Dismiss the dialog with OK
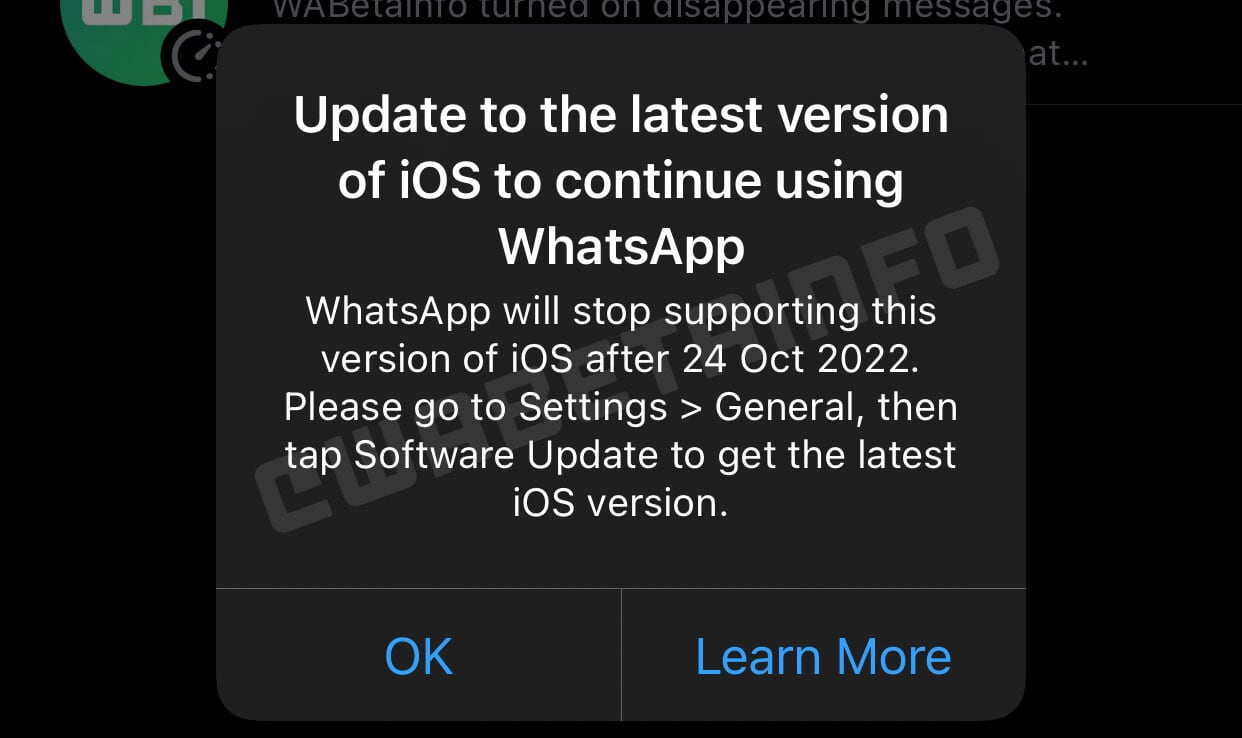The height and width of the screenshot is (738, 1242). [419, 657]
